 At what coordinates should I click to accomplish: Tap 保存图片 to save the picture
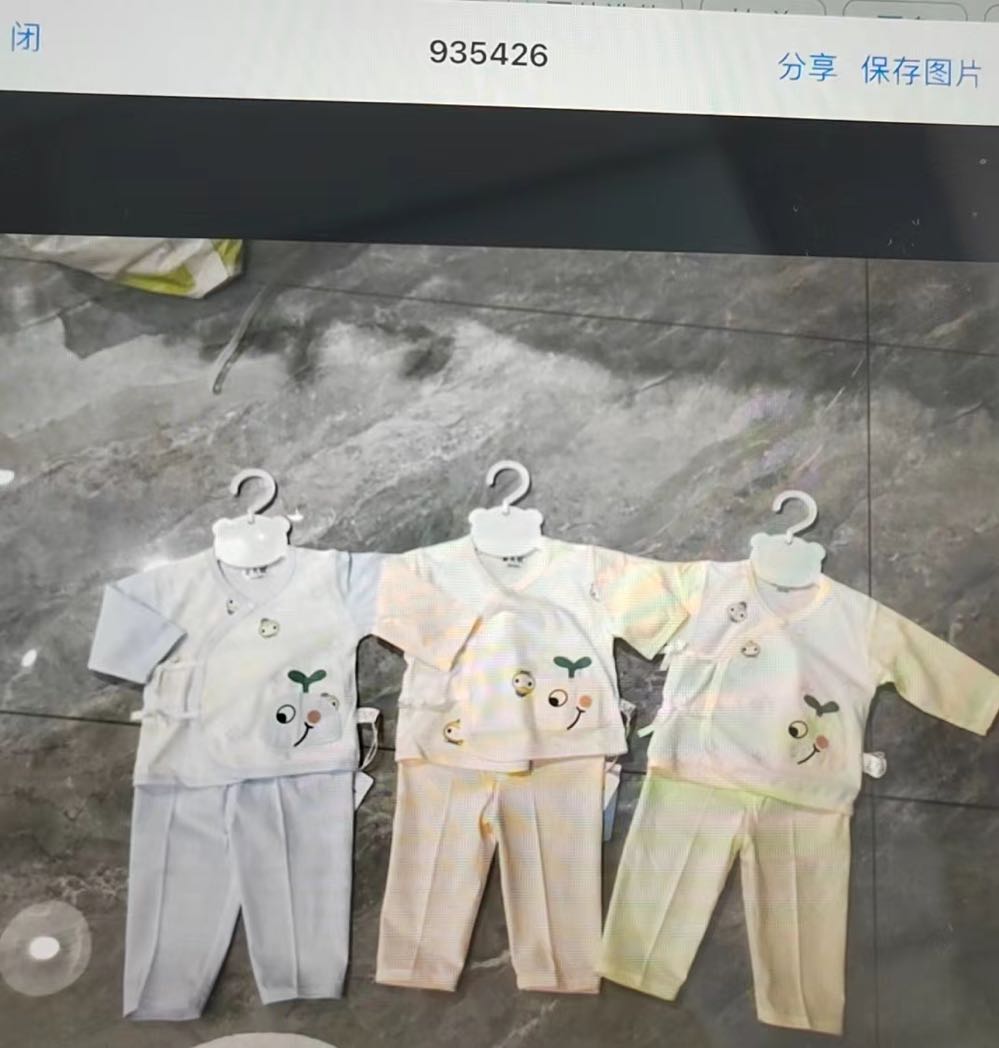pyautogui.click(x=920, y=71)
